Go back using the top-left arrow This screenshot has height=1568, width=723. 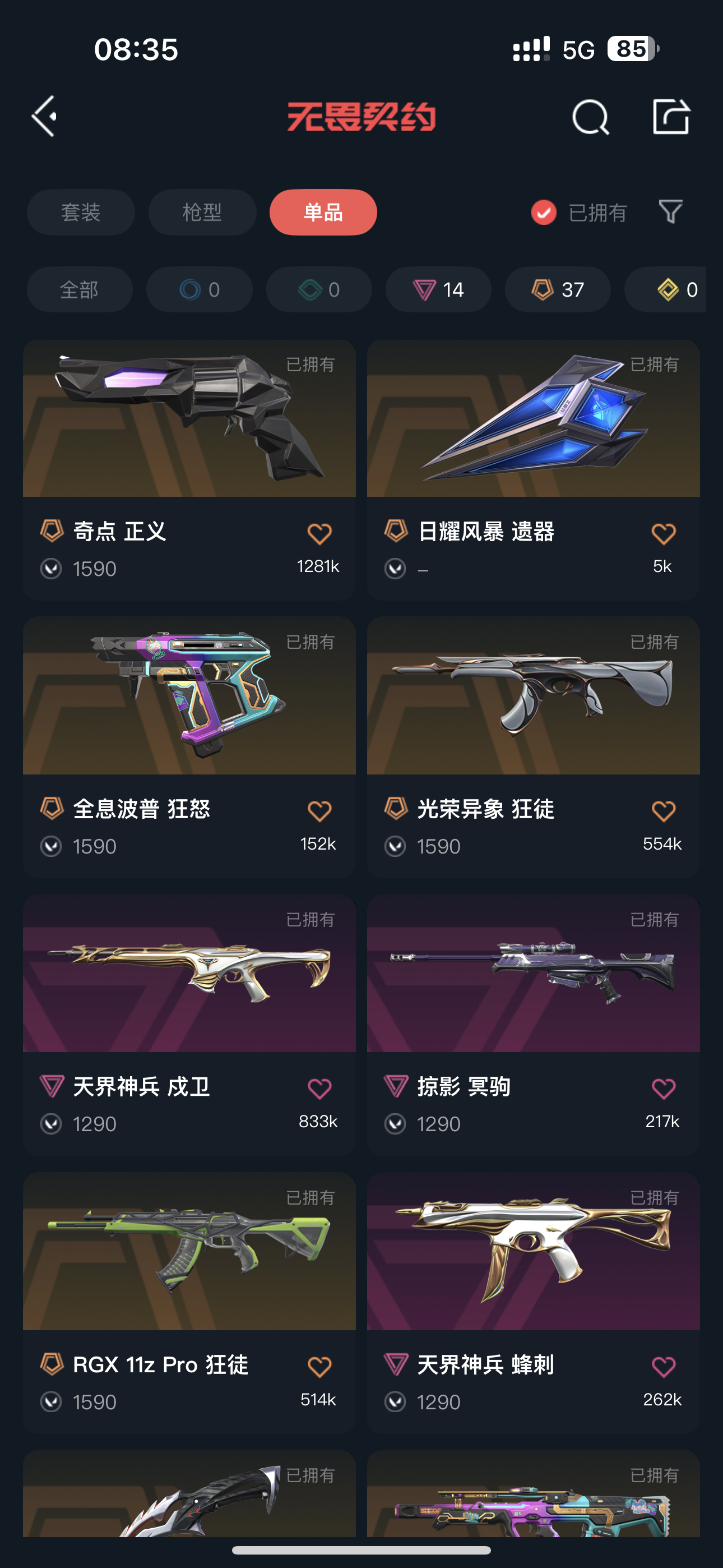tap(44, 116)
